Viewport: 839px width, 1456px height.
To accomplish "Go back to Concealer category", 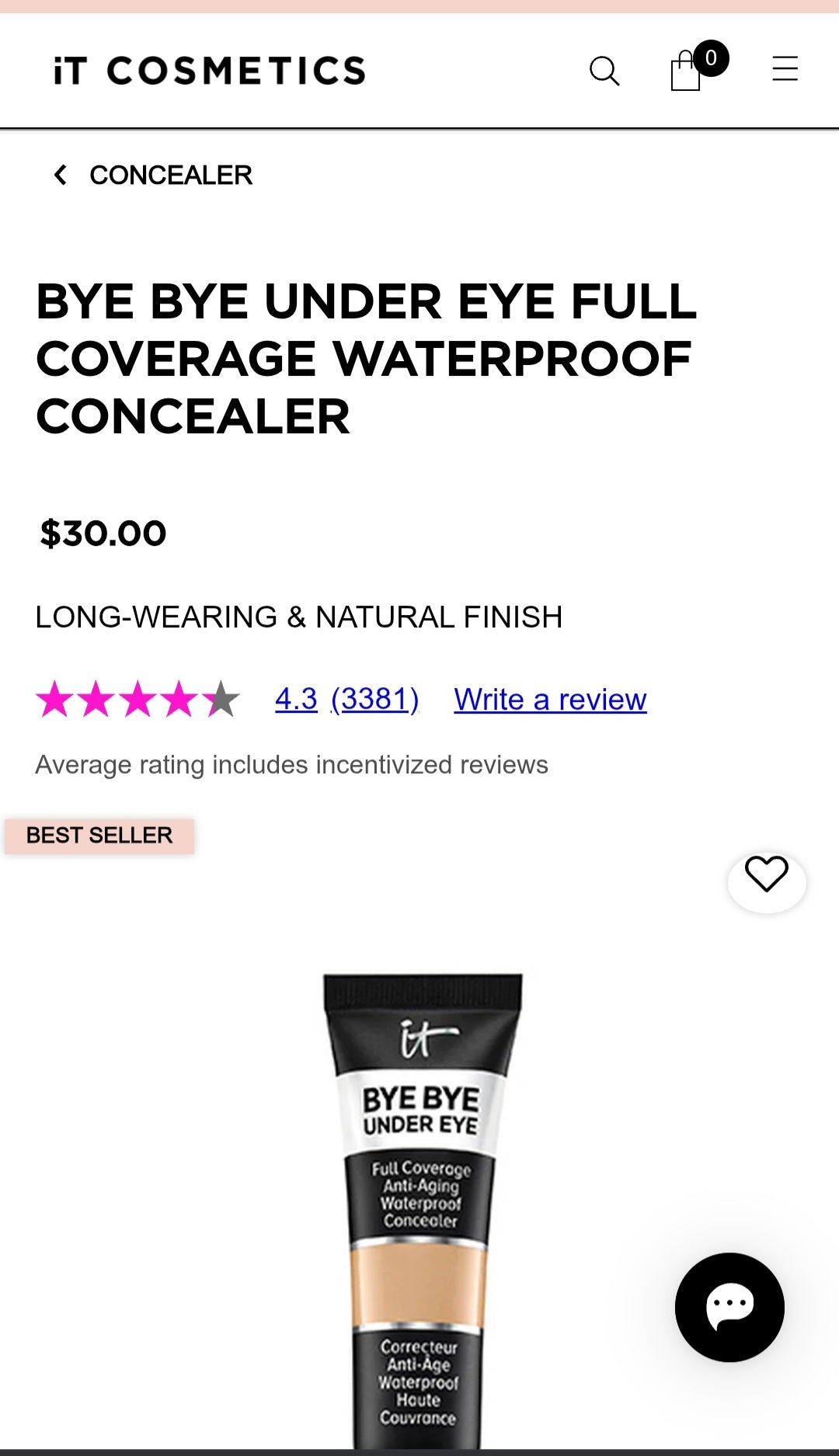I will point(153,175).
